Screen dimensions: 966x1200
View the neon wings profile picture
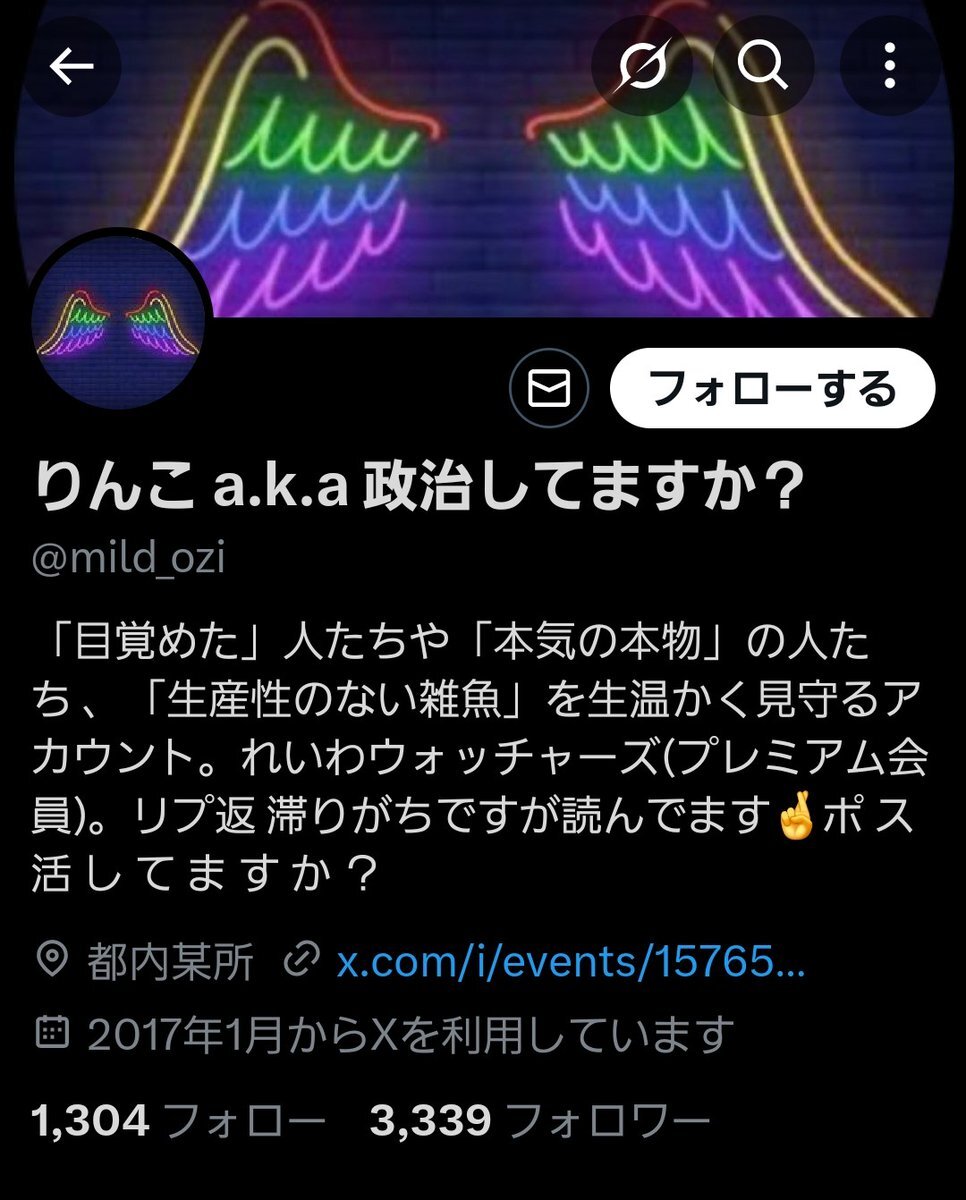coord(120,322)
